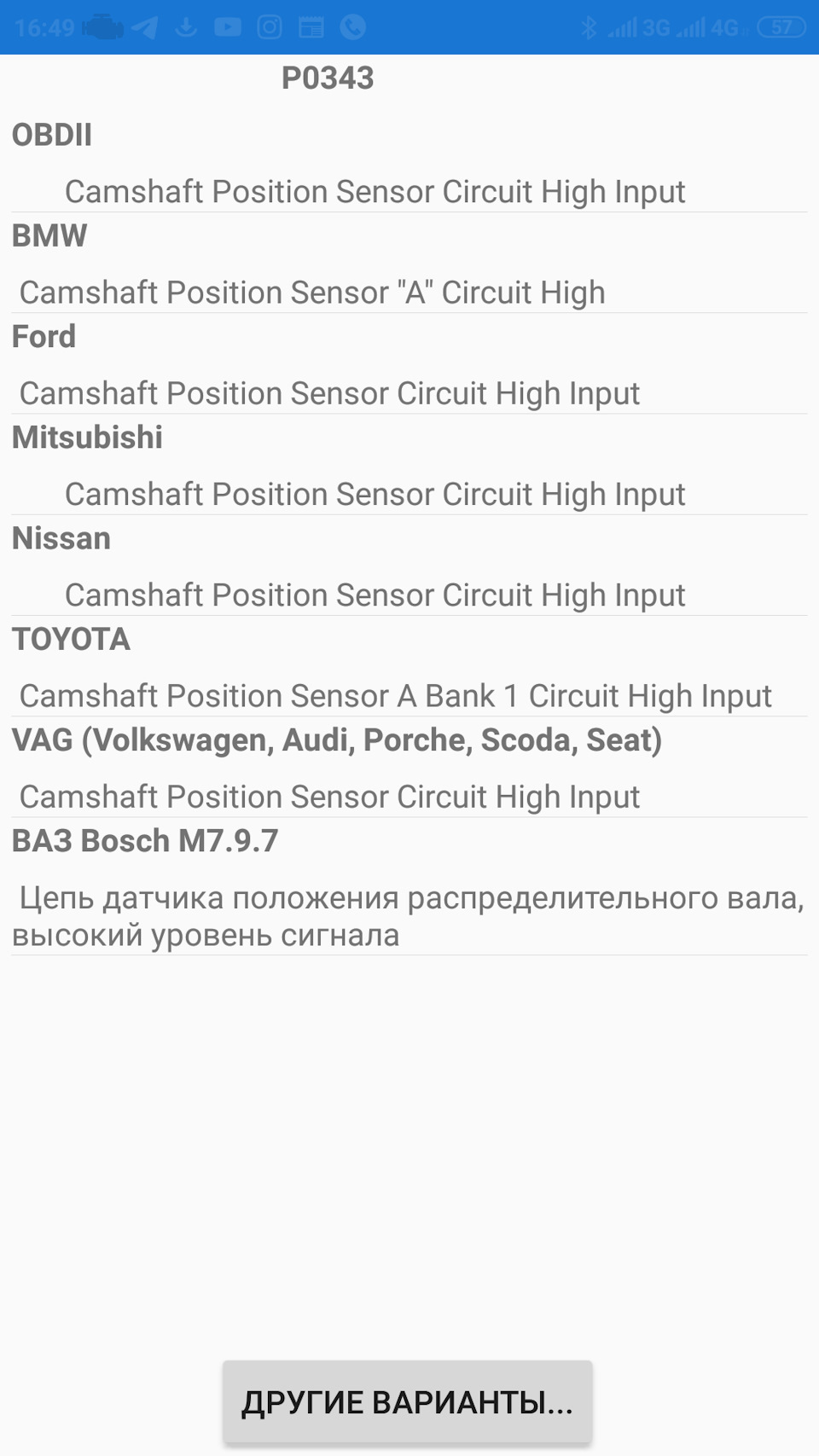
Task: Tap the ДРУГИЕ ВАРИАНТЫ button
Action: [408, 1401]
